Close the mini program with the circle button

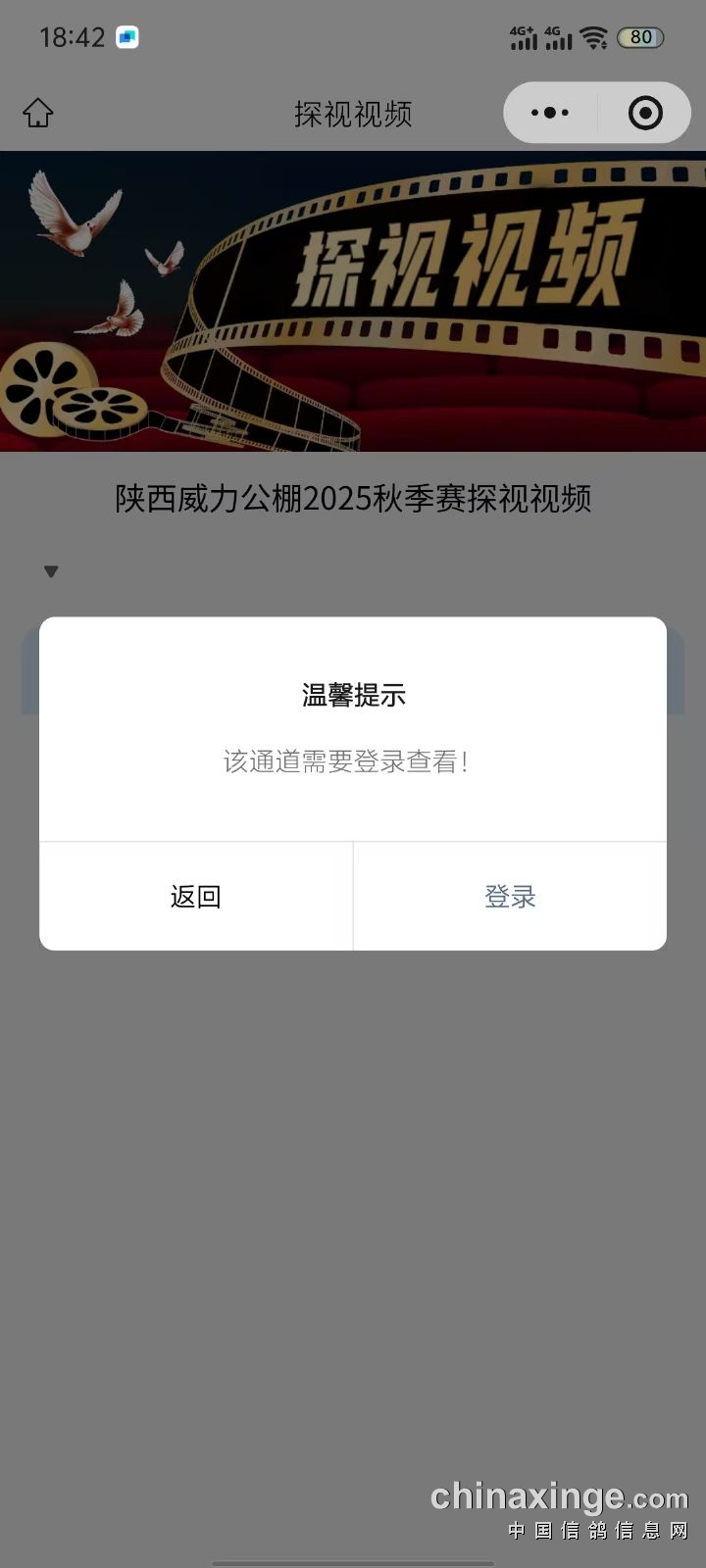click(644, 114)
